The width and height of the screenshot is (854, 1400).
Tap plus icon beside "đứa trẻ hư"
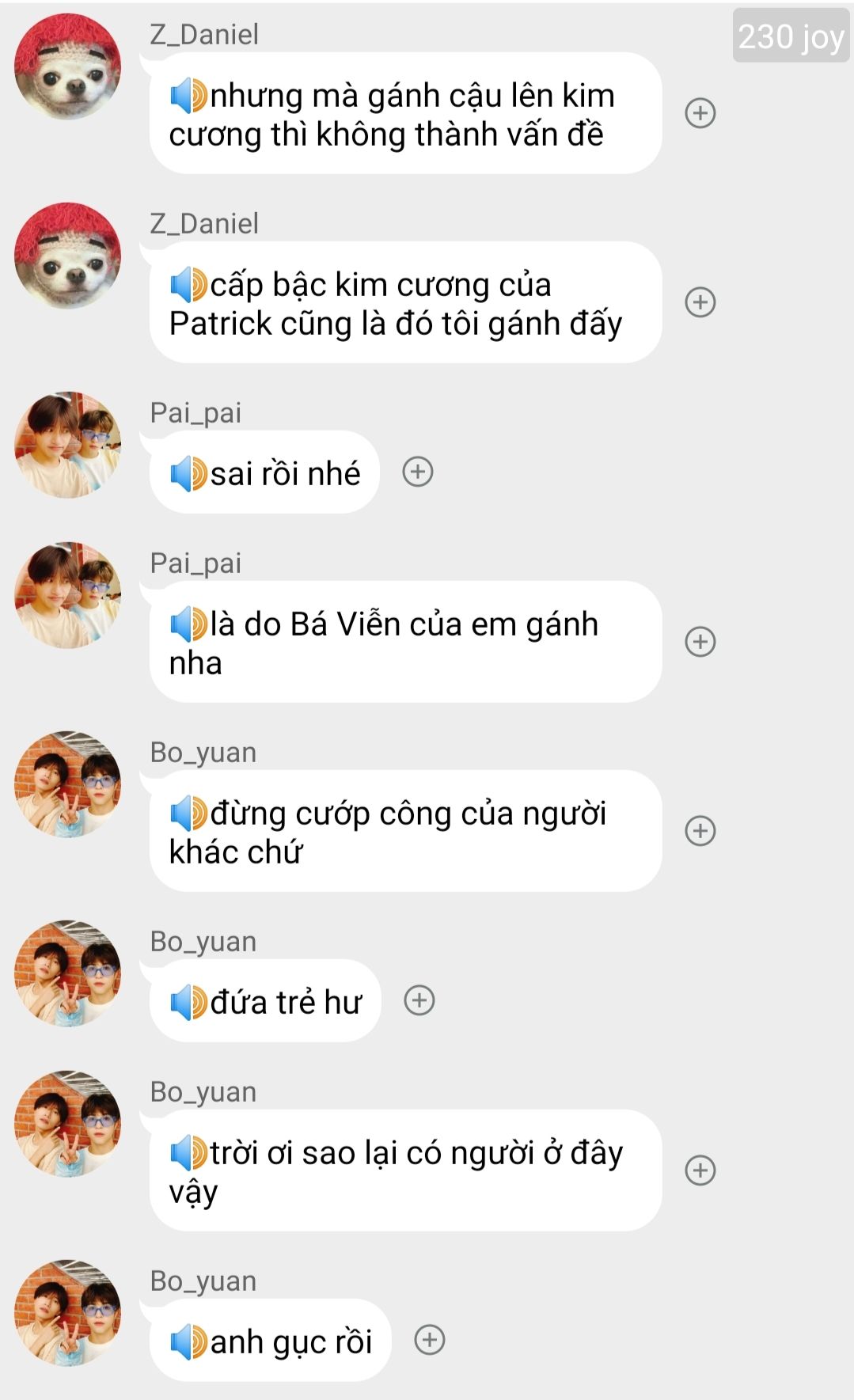click(x=419, y=1000)
